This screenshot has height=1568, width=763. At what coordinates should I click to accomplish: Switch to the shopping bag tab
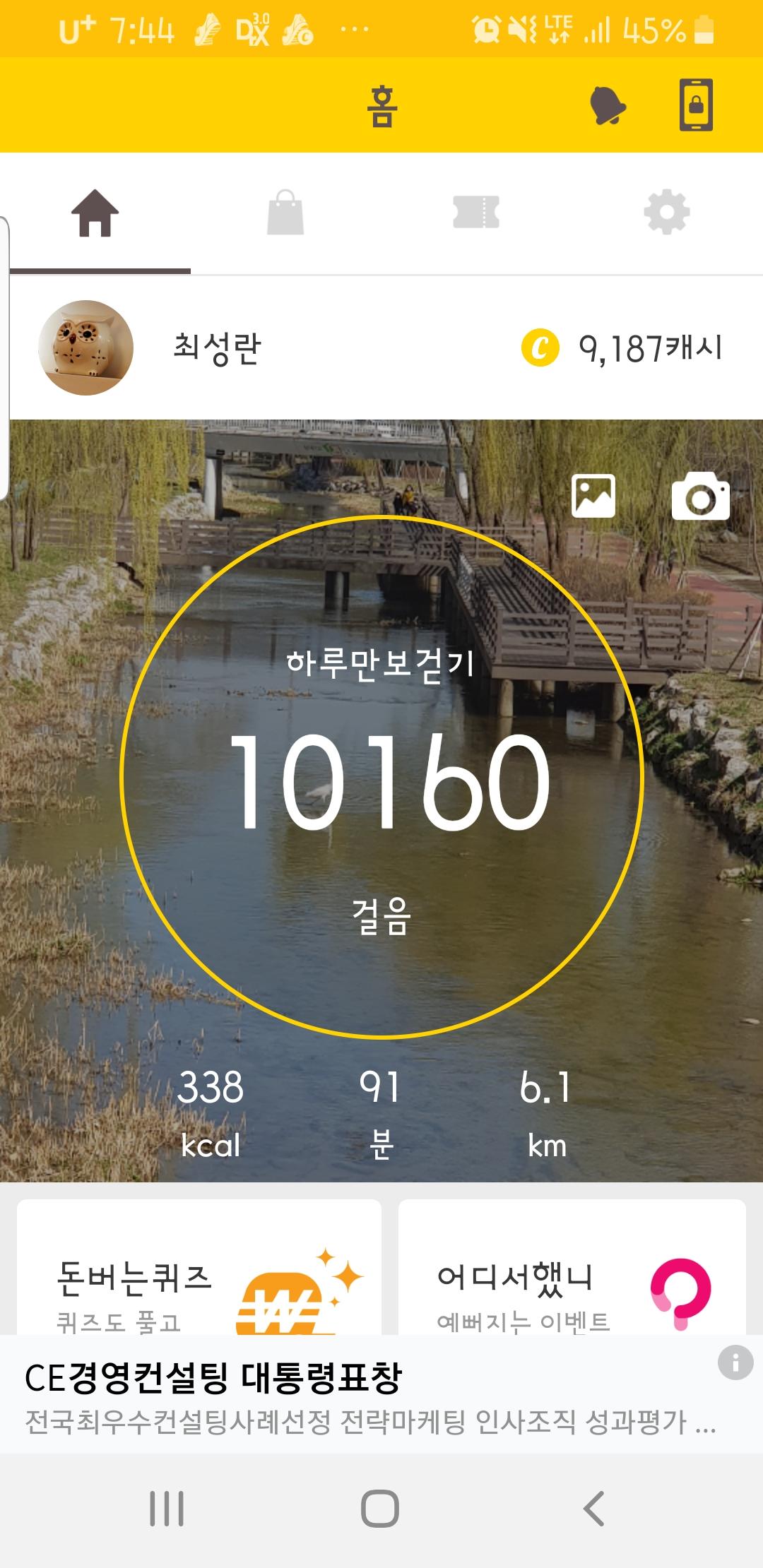tap(285, 213)
